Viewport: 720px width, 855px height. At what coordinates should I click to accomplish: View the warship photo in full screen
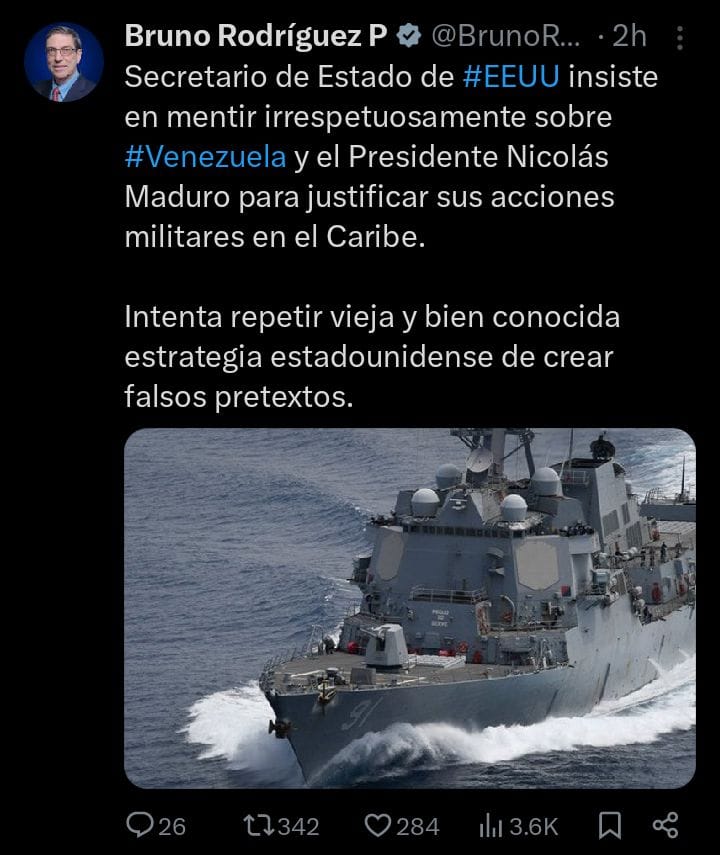point(409,608)
